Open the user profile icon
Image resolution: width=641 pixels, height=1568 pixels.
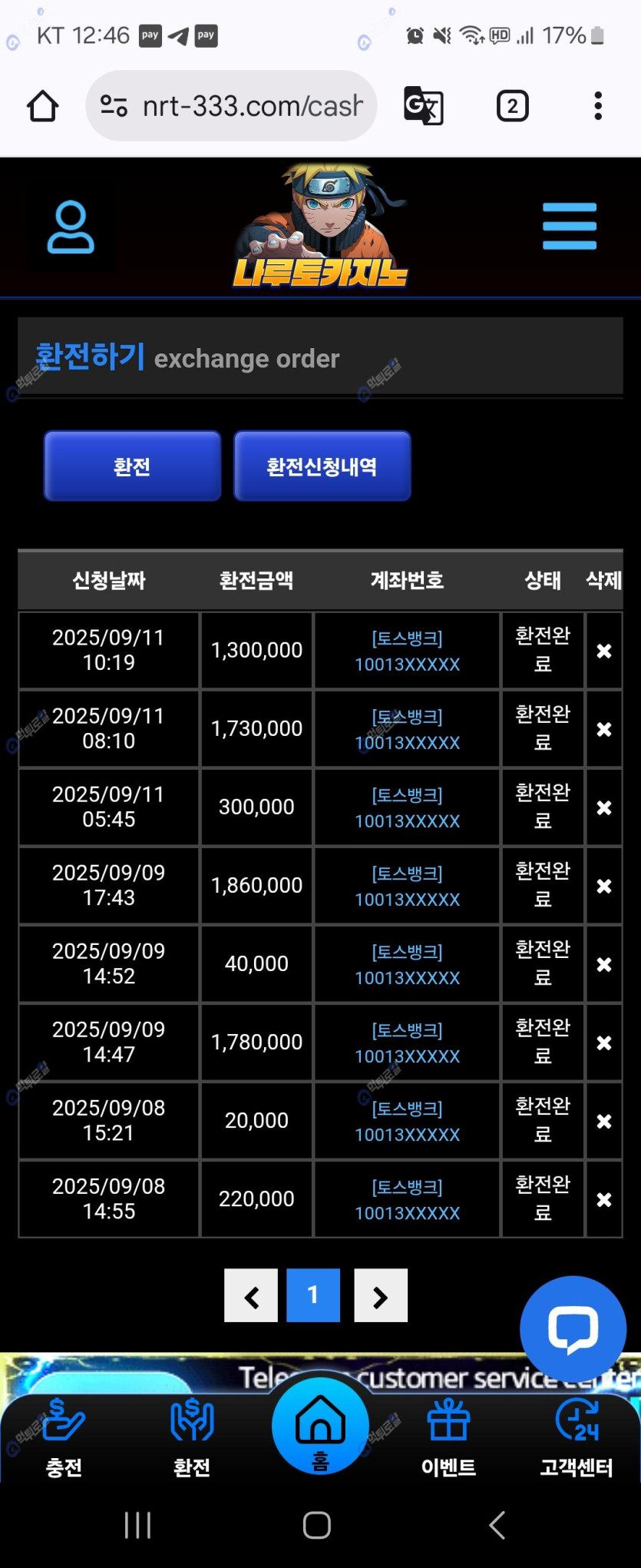click(x=71, y=227)
